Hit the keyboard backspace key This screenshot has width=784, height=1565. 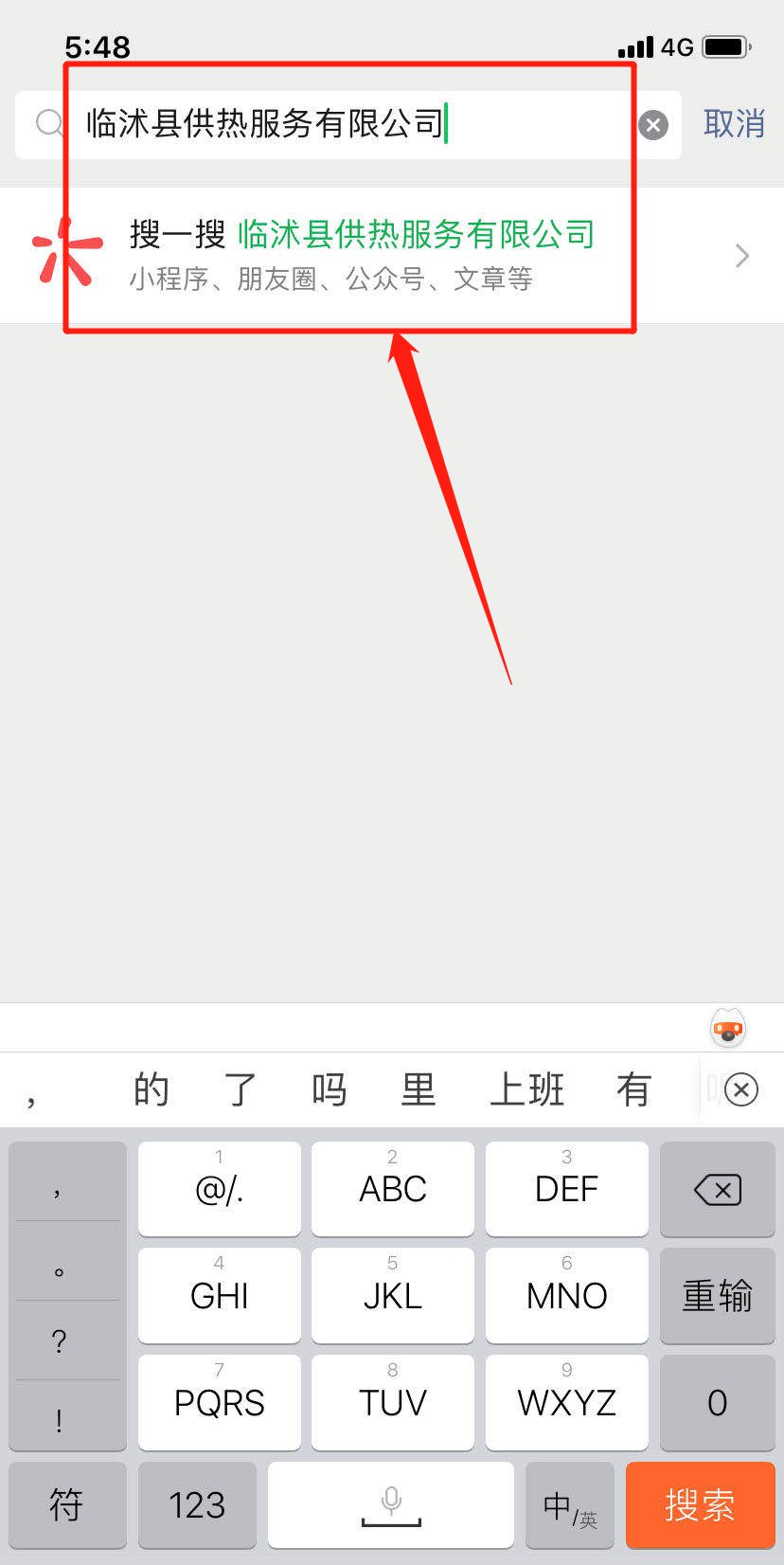coord(717,1189)
